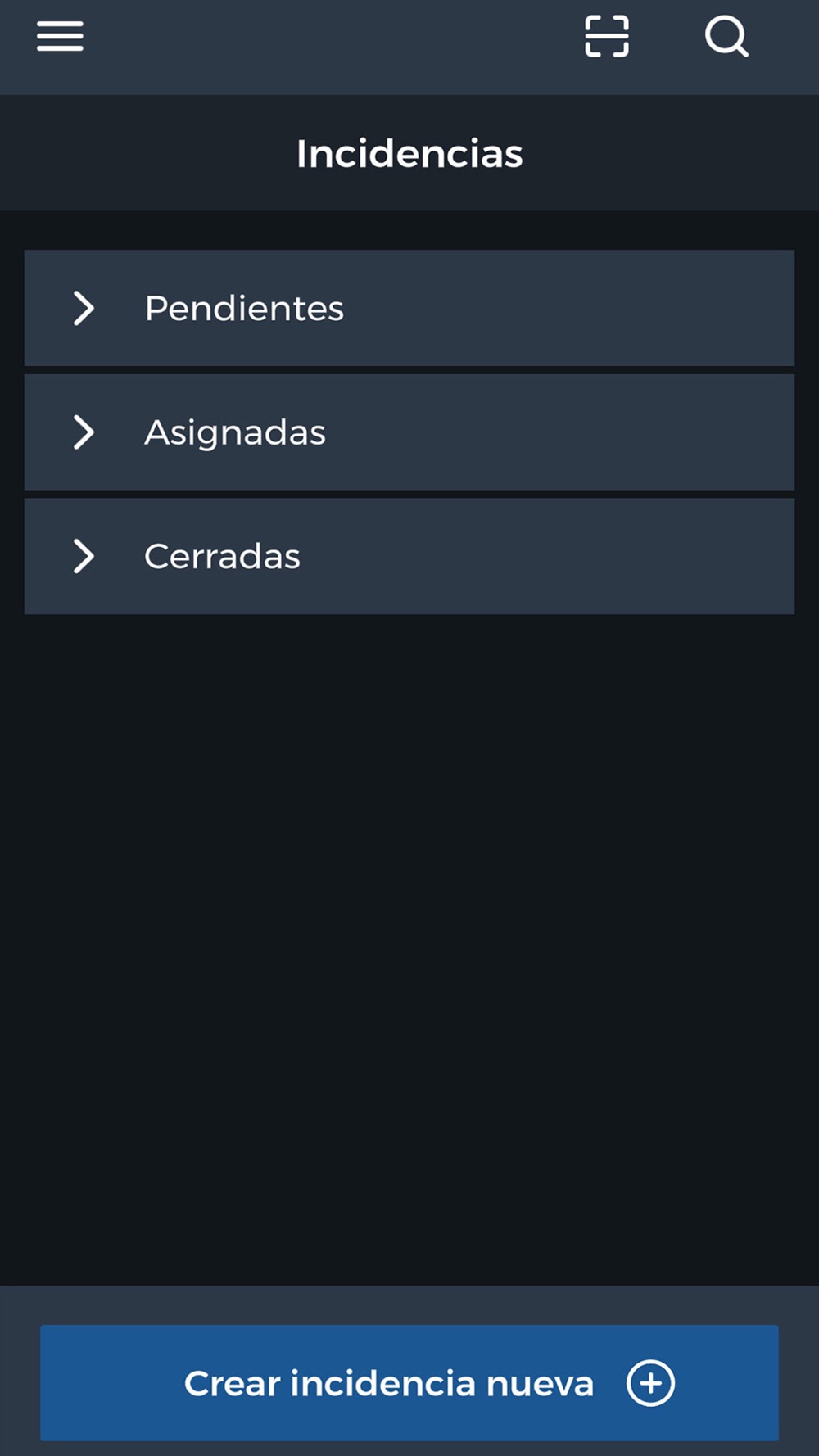The image size is (819, 1456).
Task: Expand the Asignadas section
Action: 409,432
